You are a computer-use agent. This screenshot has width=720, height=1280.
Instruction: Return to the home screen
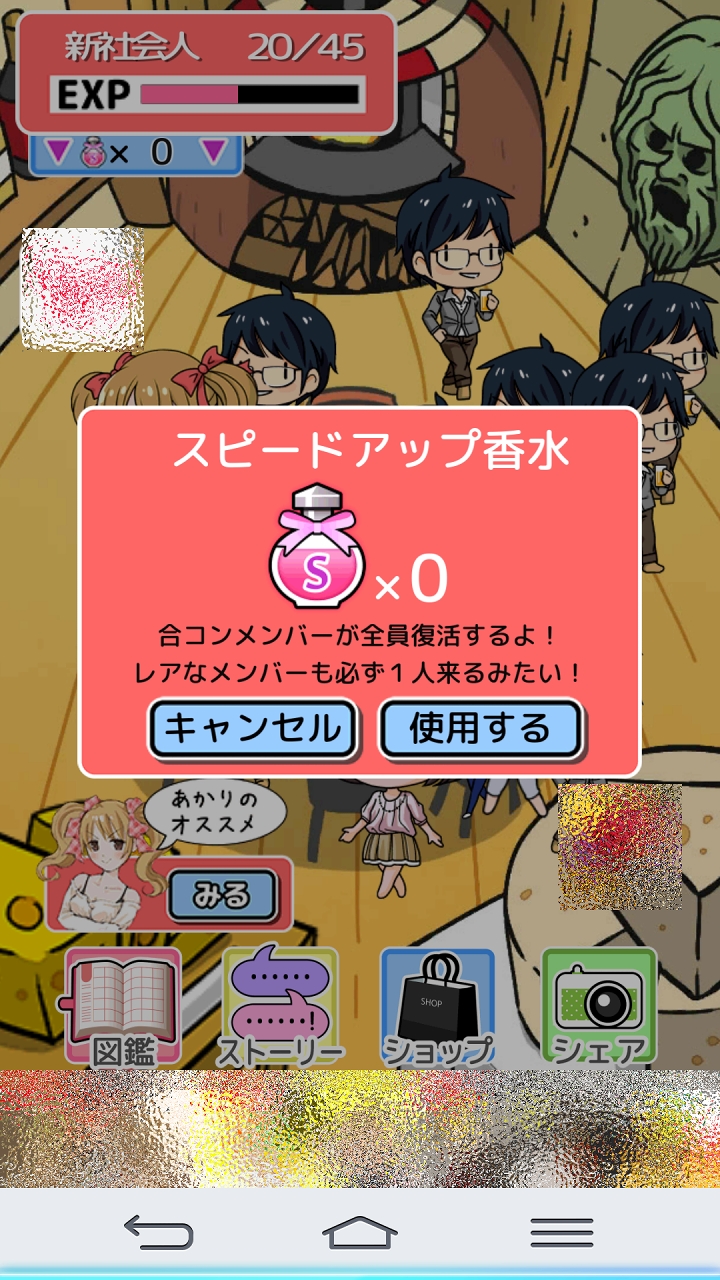pyautogui.click(x=360, y=1232)
